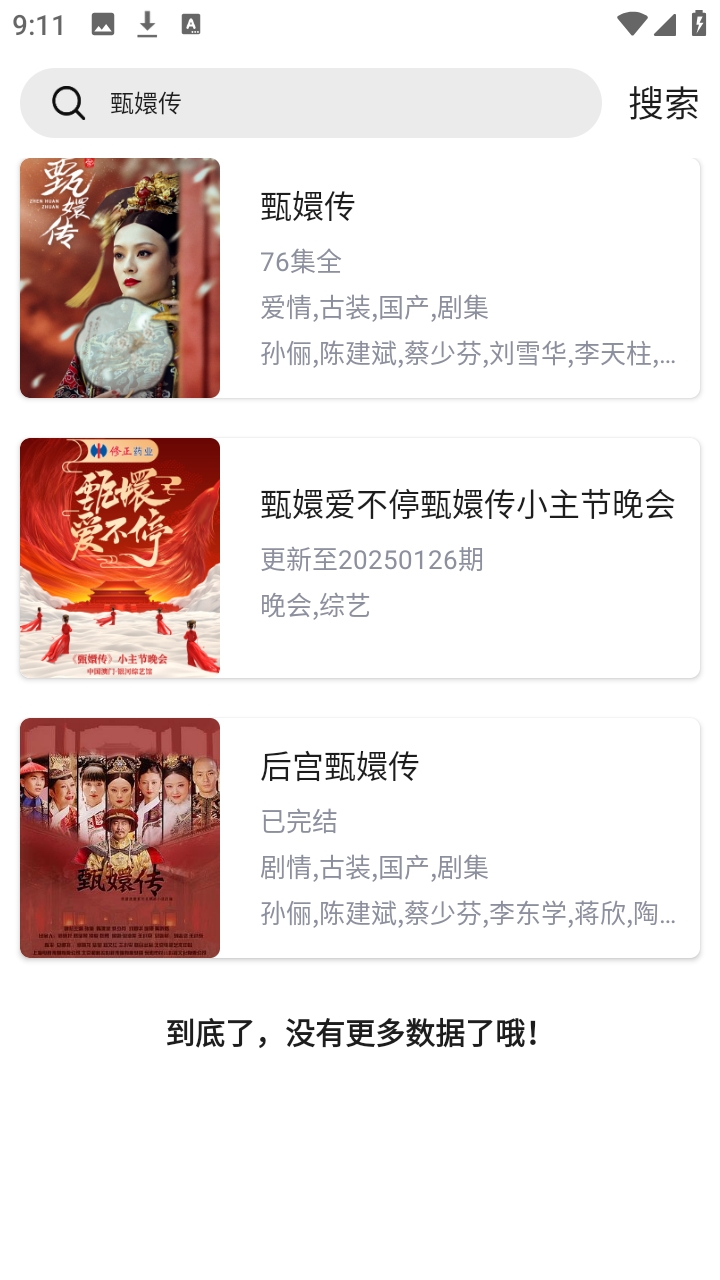Viewport: 720px width, 1280px height.
Task: Tap the 更新至20250126期 update label
Action: pyautogui.click(x=372, y=561)
